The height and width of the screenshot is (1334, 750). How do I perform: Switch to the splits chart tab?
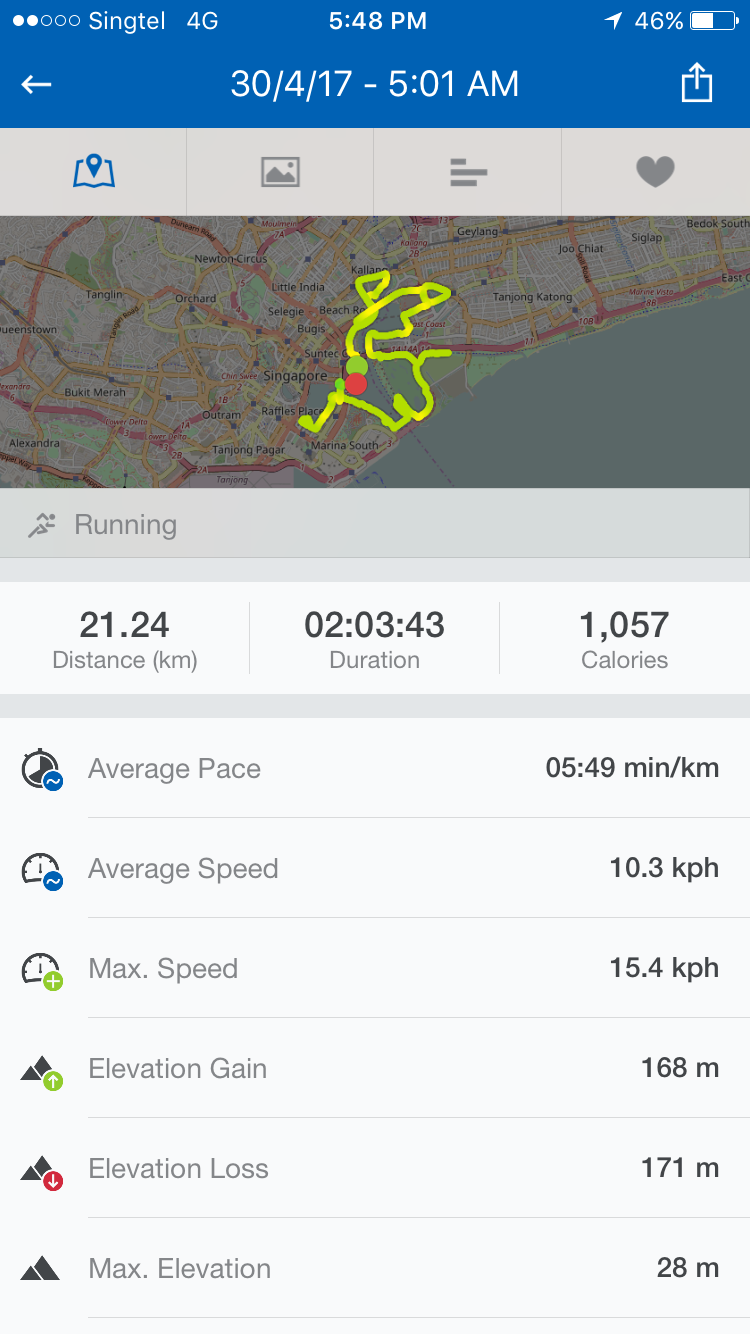468,172
